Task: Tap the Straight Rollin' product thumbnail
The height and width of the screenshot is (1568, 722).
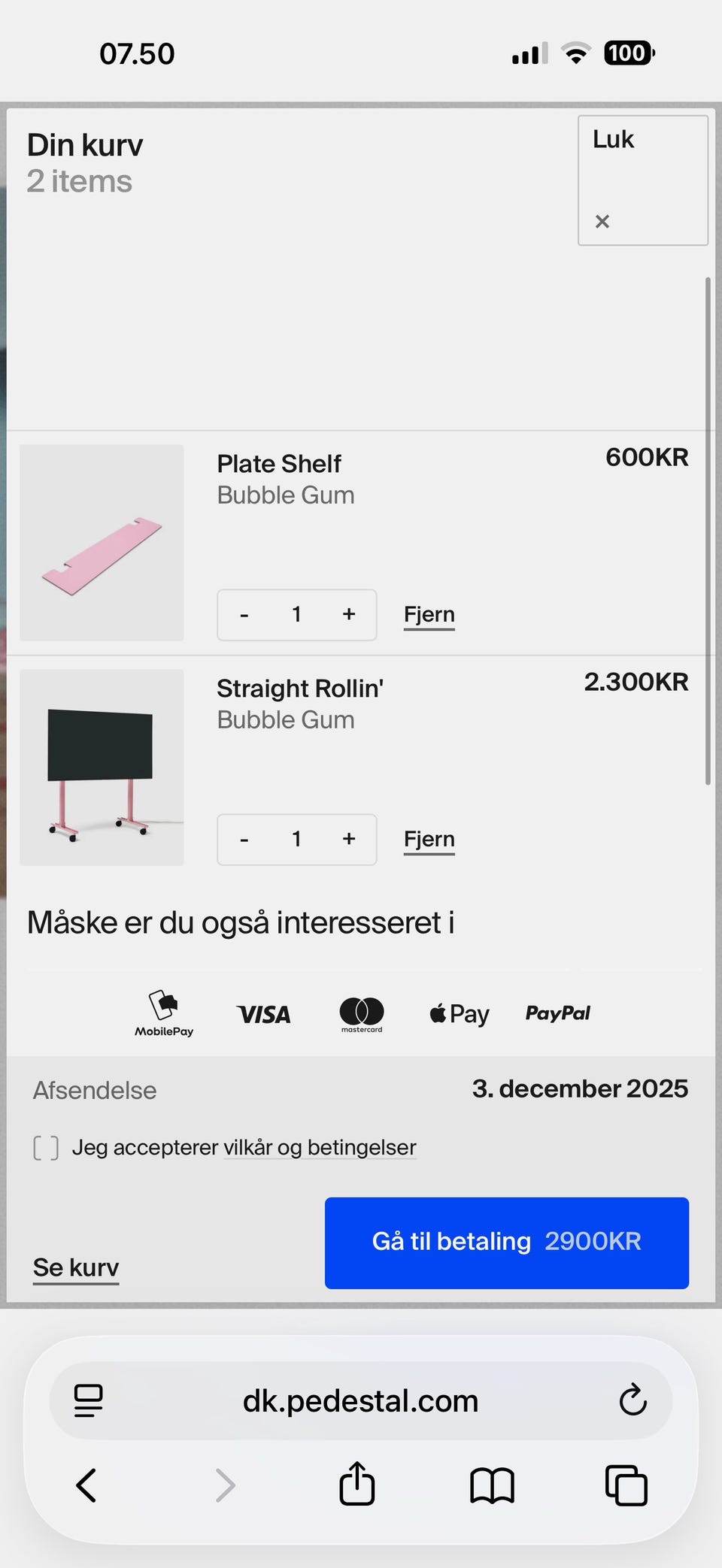Action: 102,767
